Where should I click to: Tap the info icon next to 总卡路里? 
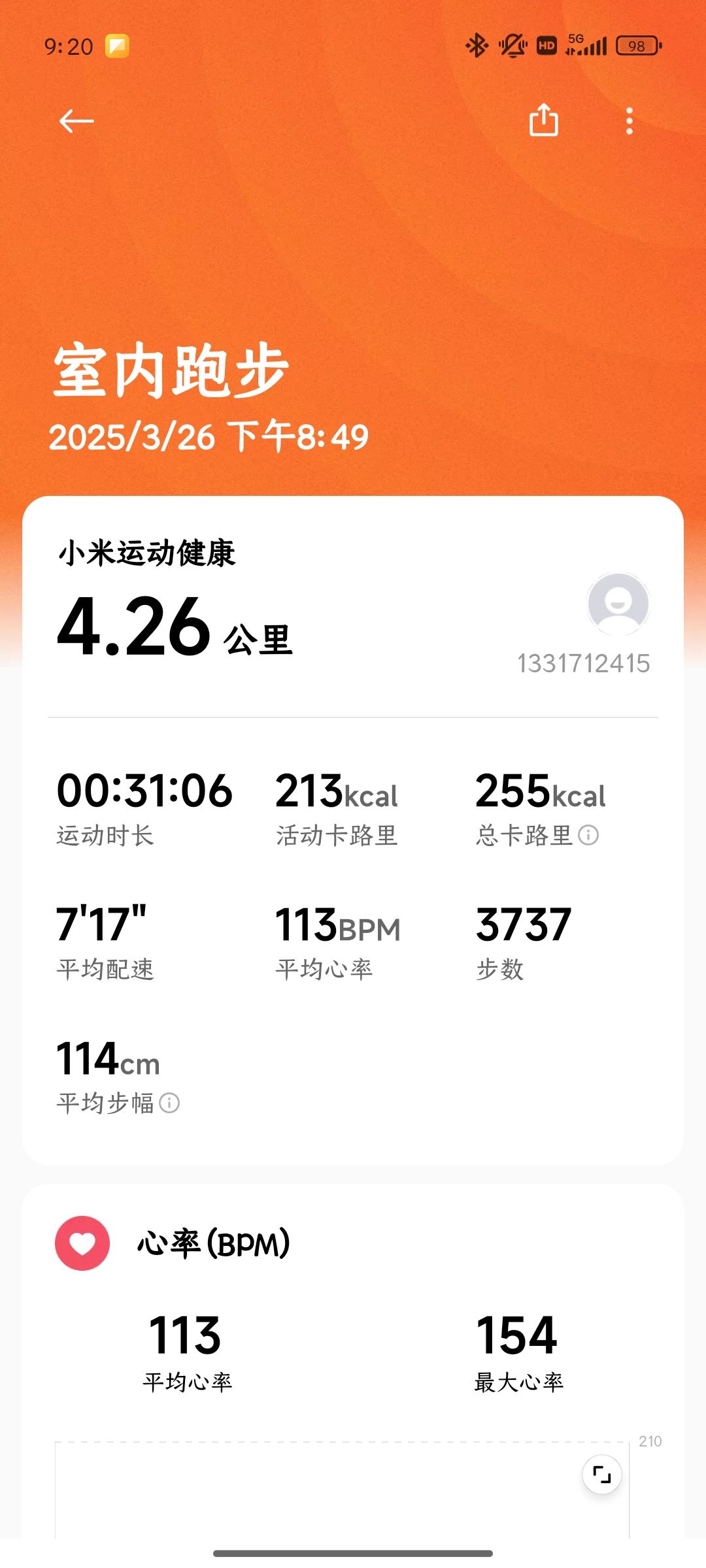[588, 835]
